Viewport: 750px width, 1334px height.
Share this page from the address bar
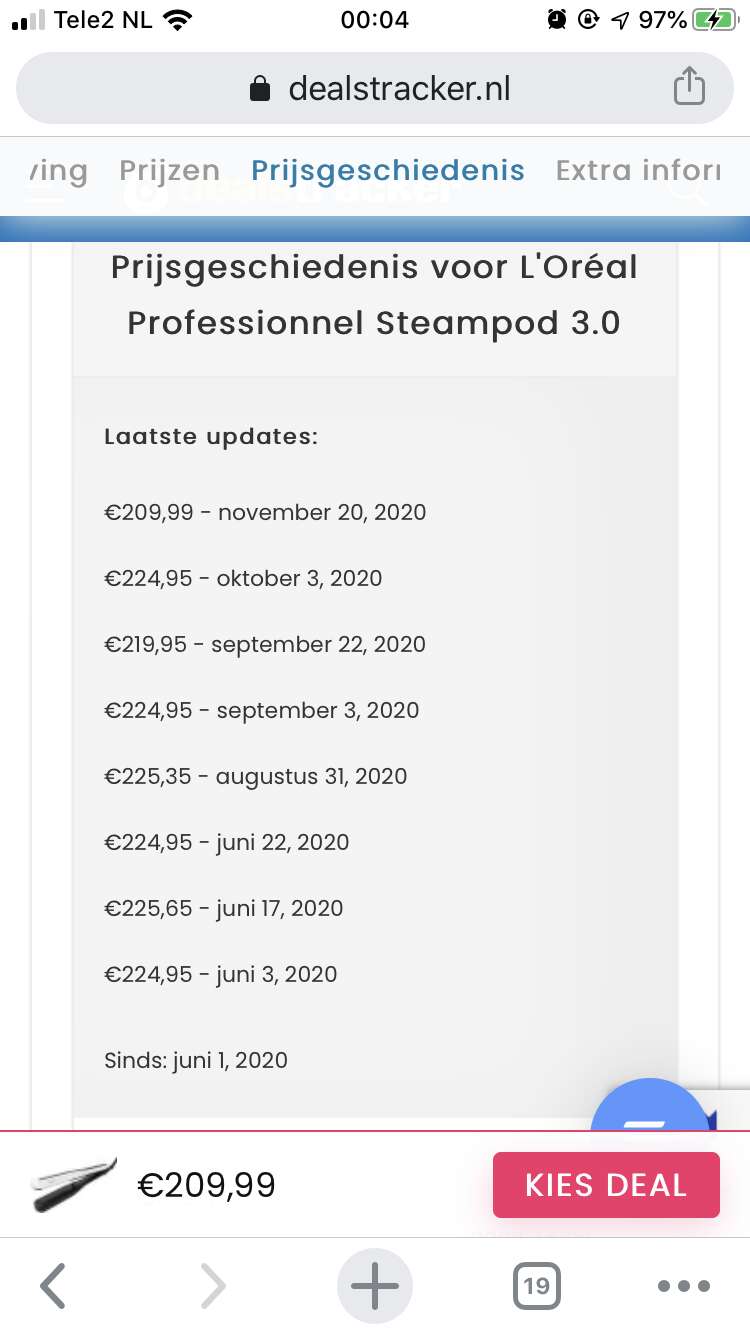tap(688, 88)
